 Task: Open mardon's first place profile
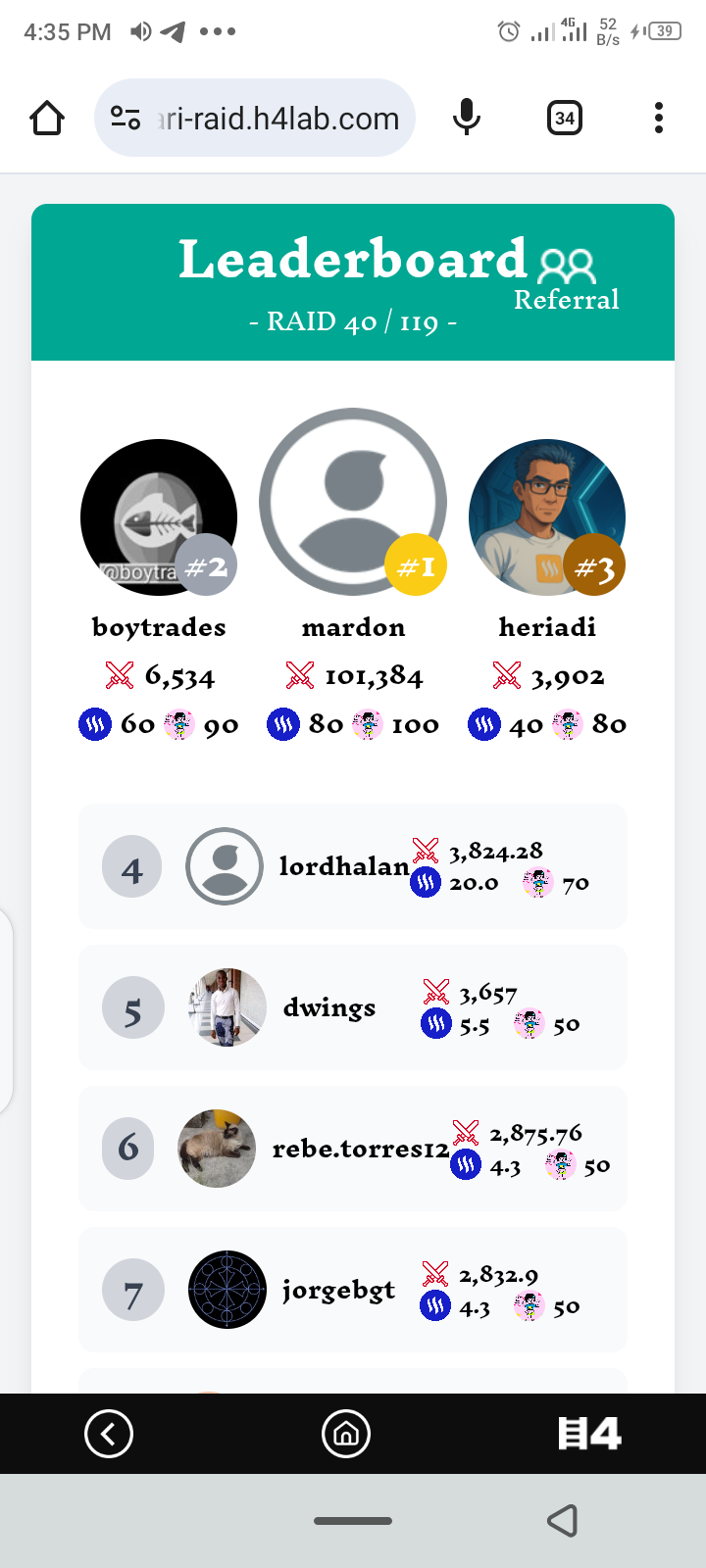(x=353, y=502)
